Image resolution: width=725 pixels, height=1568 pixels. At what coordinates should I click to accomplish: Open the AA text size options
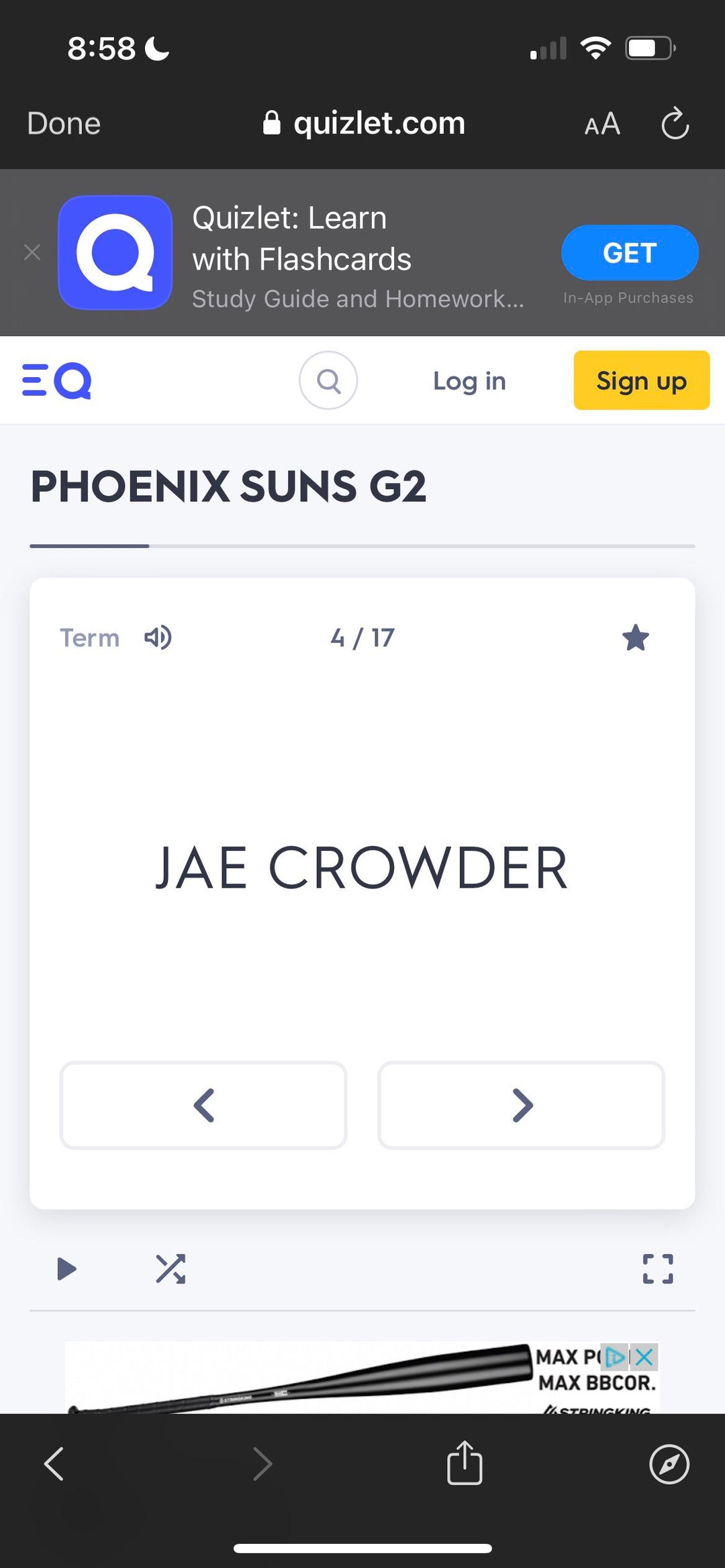click(602, 124)
